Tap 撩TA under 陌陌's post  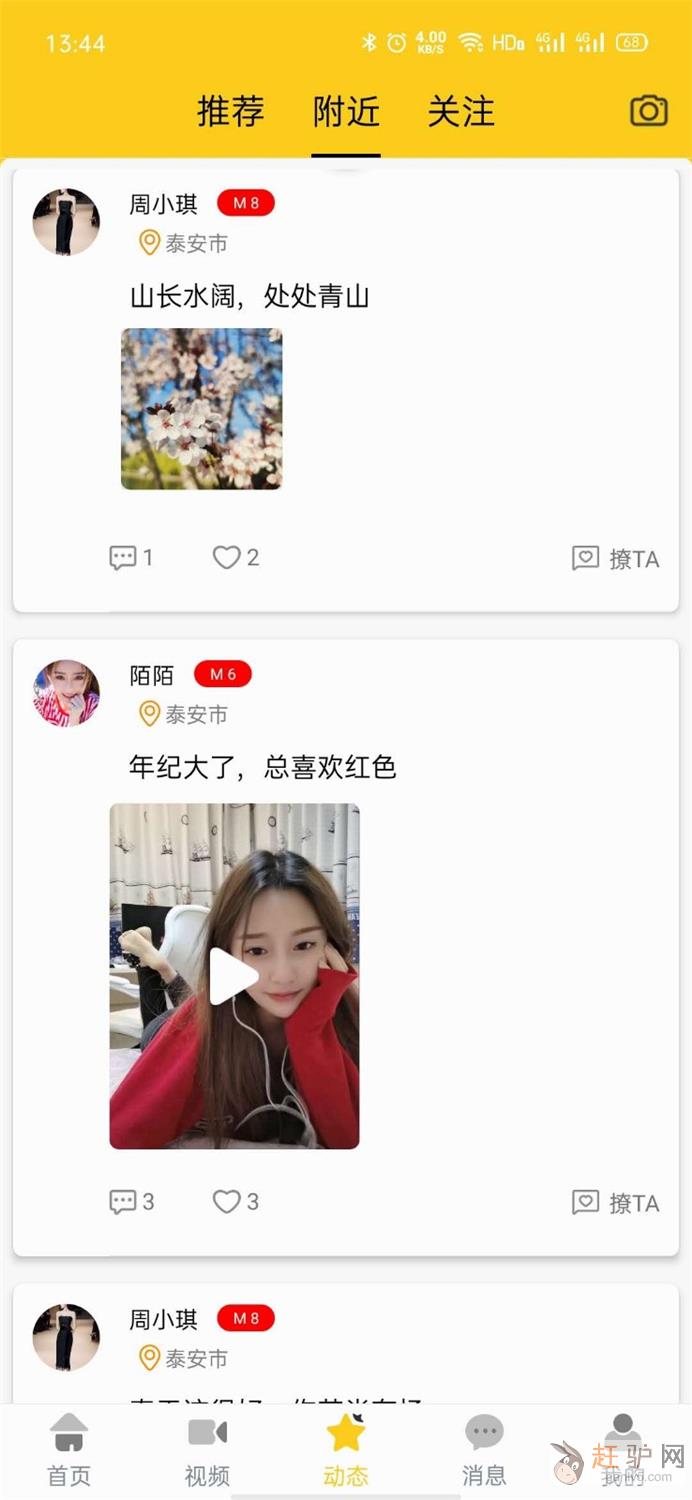click(615, 1202)
